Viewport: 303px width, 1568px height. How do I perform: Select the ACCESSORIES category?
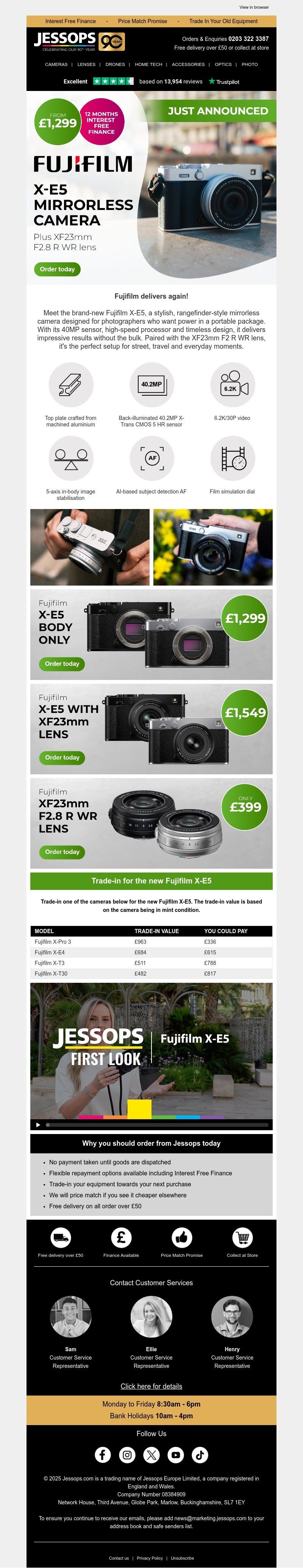(x=188, y=64)
